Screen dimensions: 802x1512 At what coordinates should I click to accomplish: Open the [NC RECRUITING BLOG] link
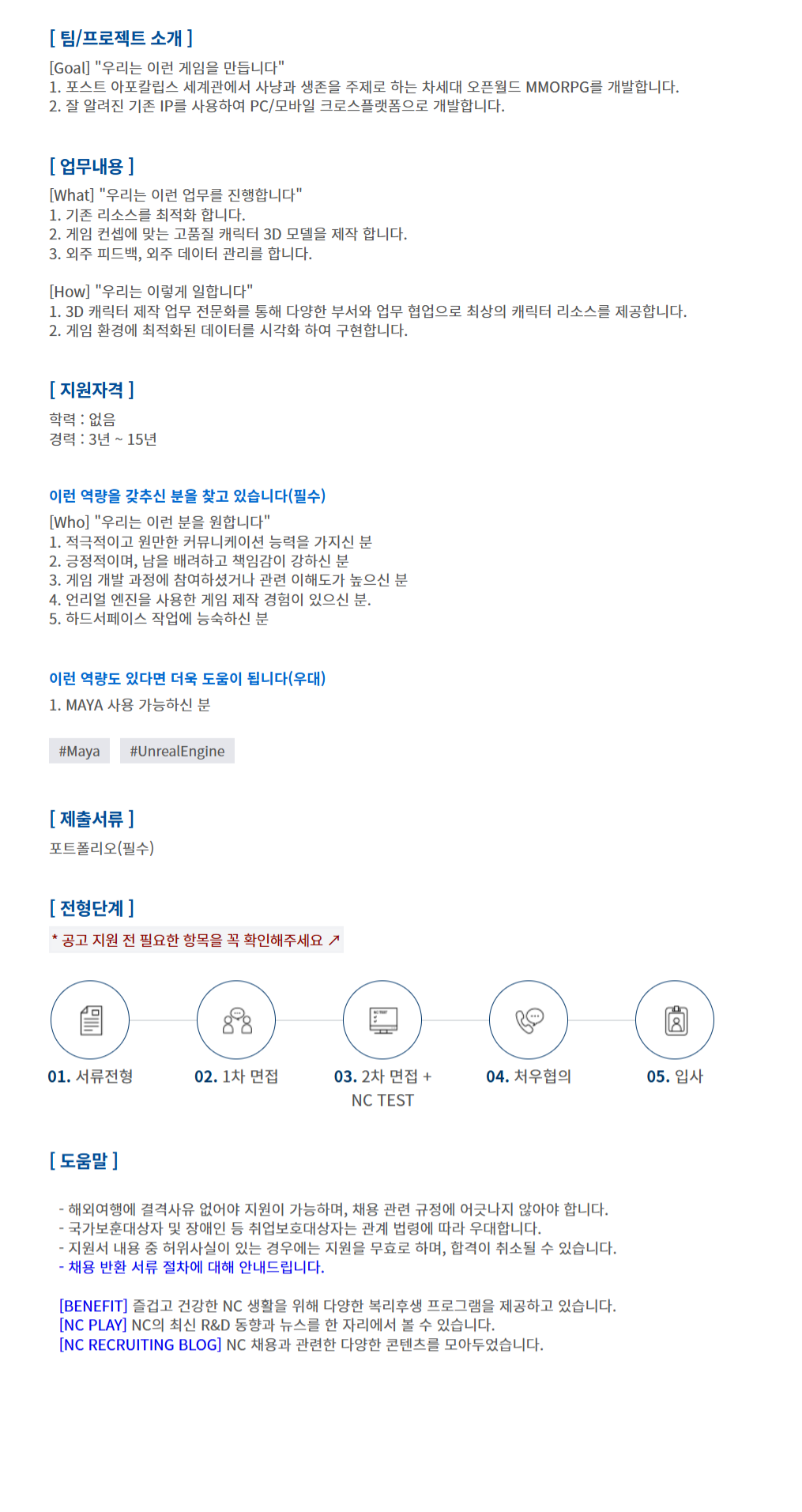tap(141, 1344)
